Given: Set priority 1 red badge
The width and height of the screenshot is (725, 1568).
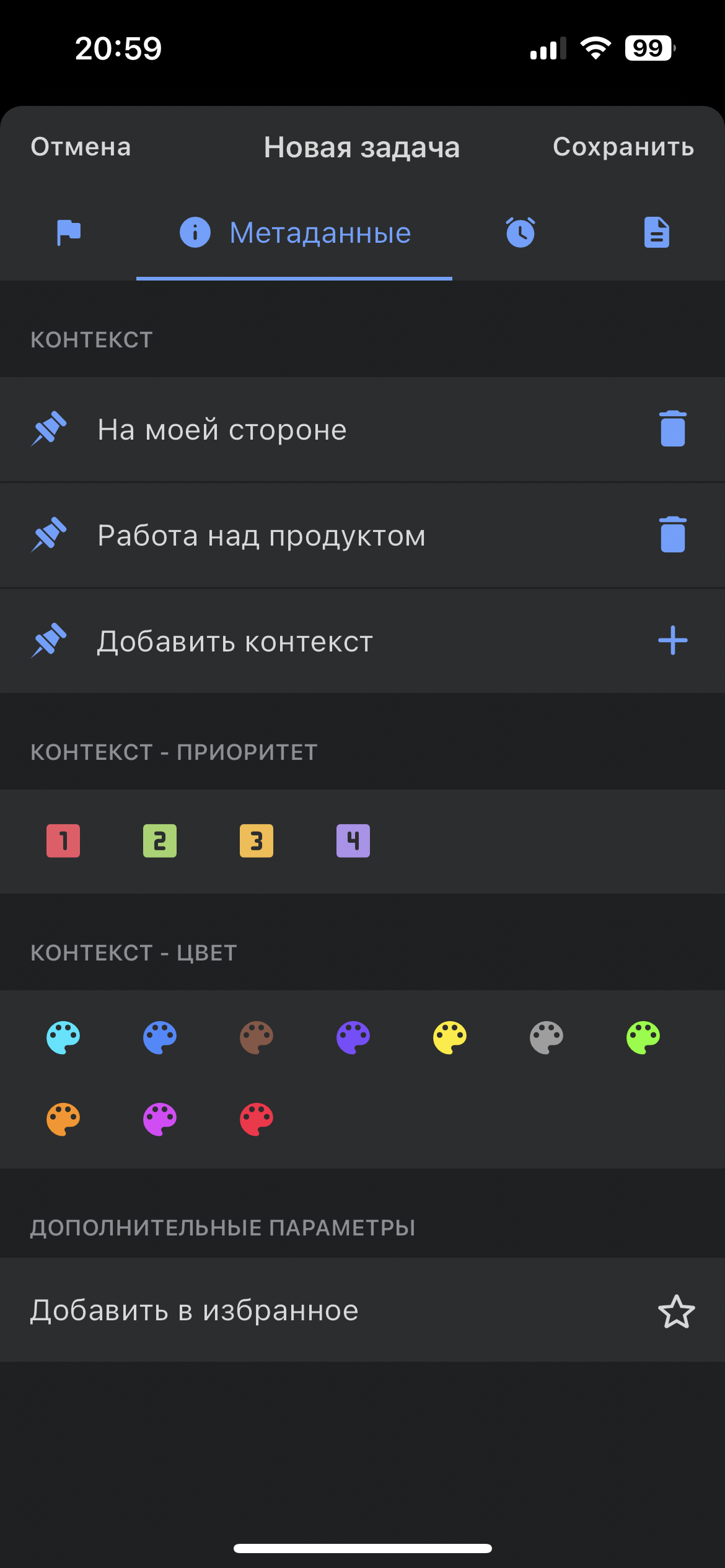Looking at the screenshot, I should click(63, 841).
